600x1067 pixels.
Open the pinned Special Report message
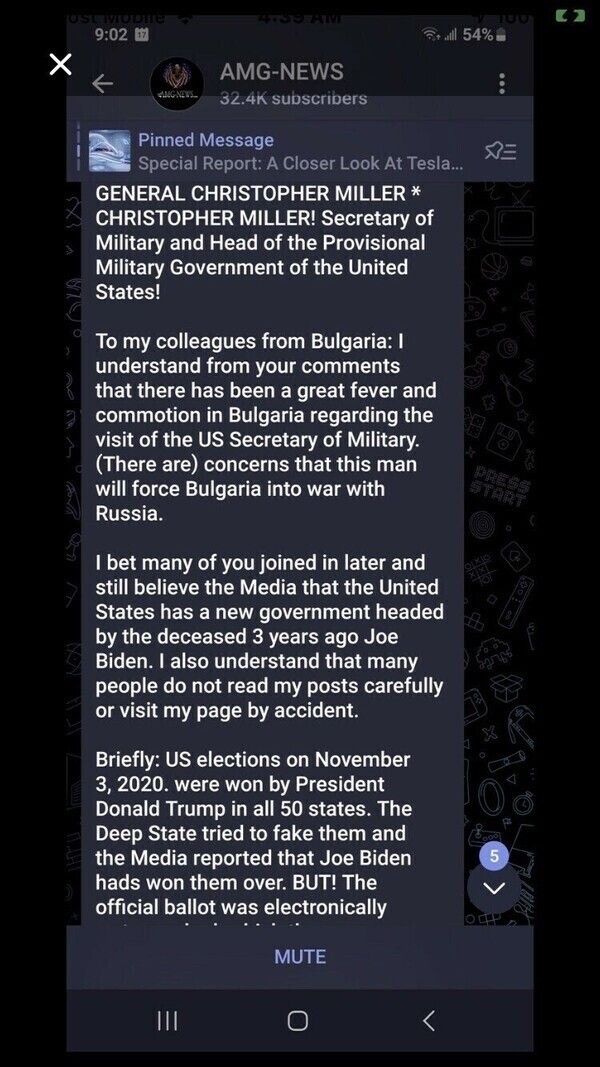300,152
